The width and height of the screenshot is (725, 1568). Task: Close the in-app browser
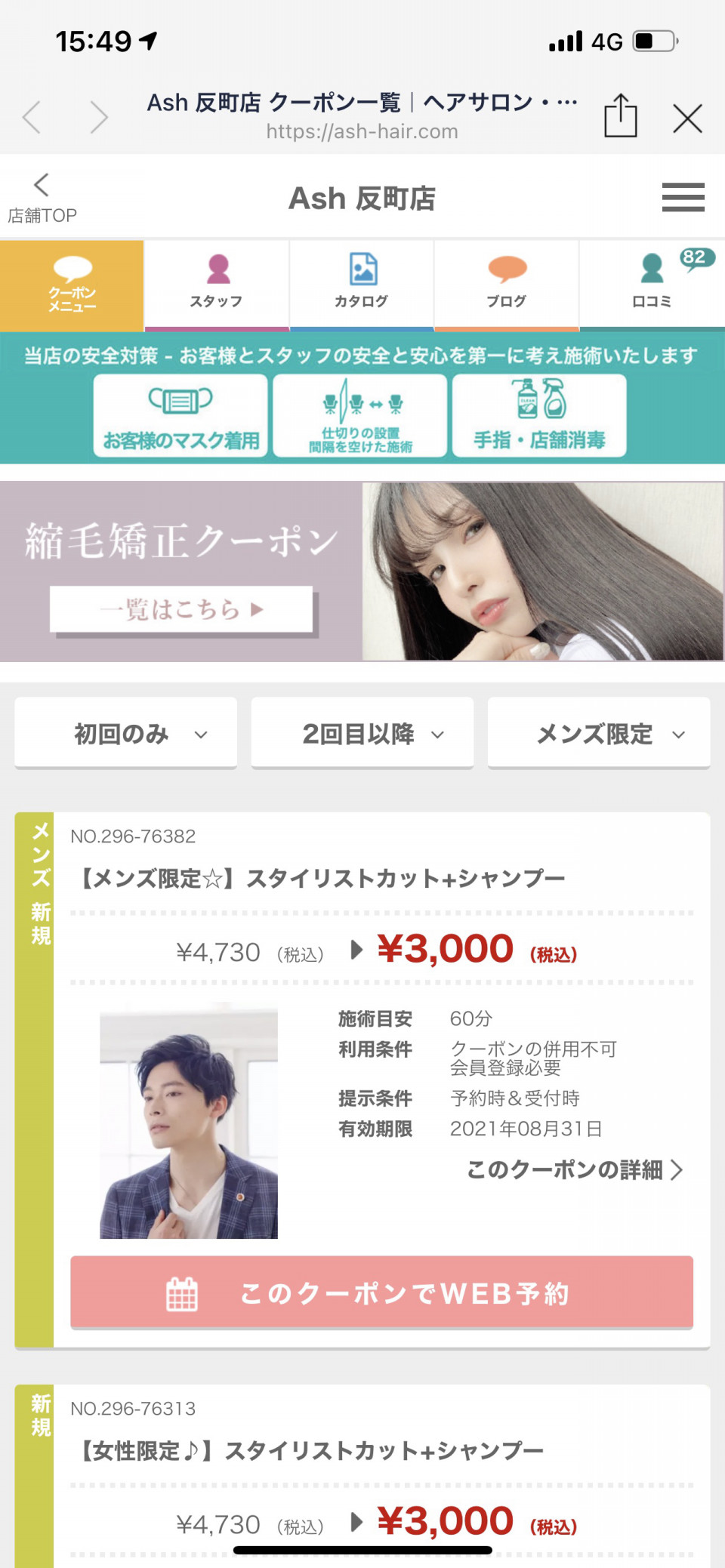[687, 118]
